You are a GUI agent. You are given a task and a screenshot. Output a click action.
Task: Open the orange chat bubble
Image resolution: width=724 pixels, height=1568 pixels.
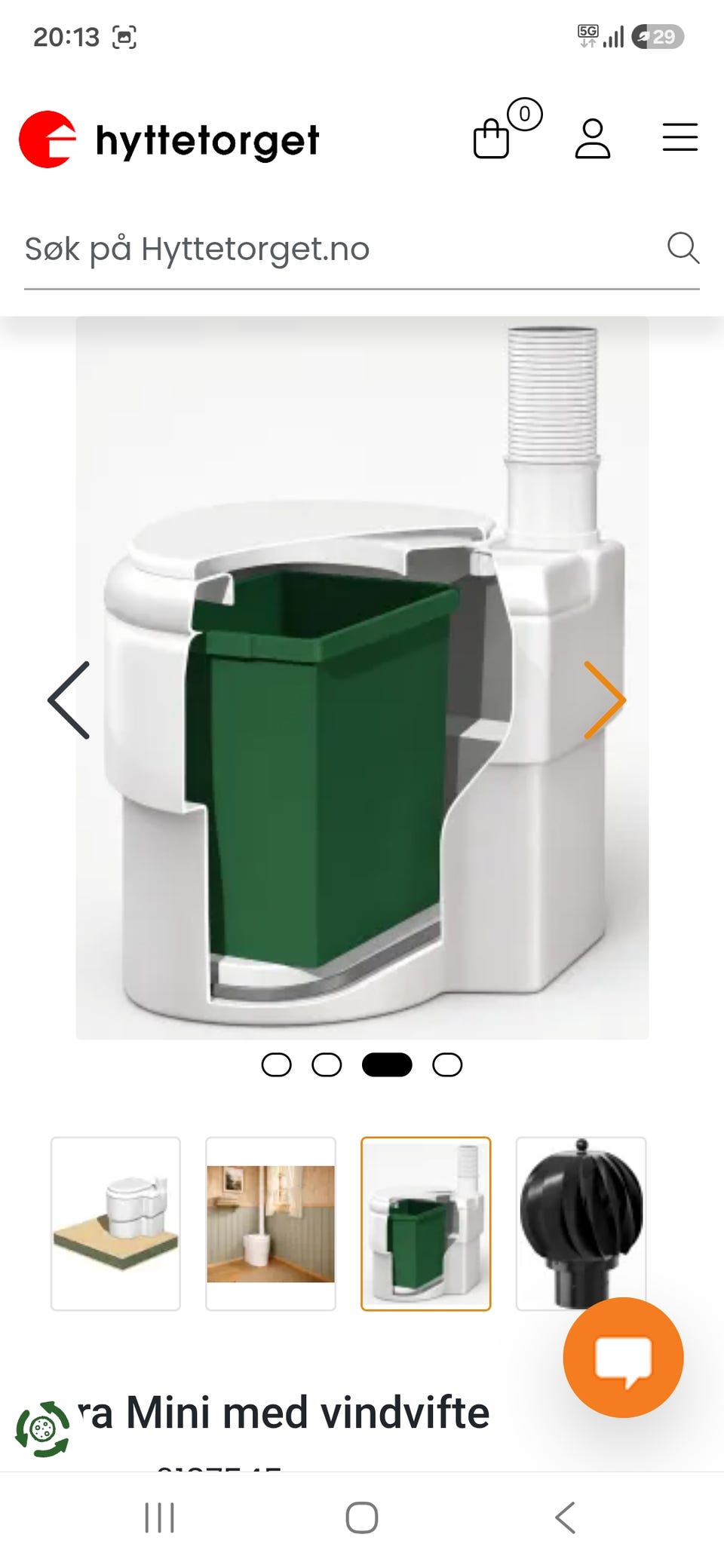623,1357
